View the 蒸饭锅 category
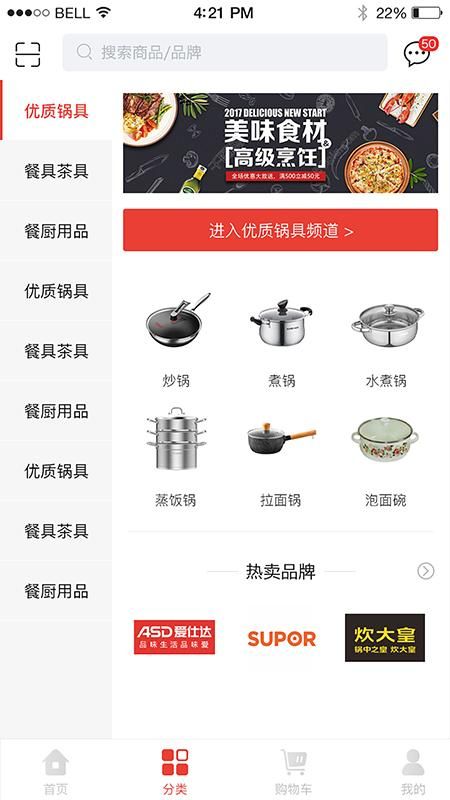The height and width of the screenshot is (800, 450). pos(176,458)
